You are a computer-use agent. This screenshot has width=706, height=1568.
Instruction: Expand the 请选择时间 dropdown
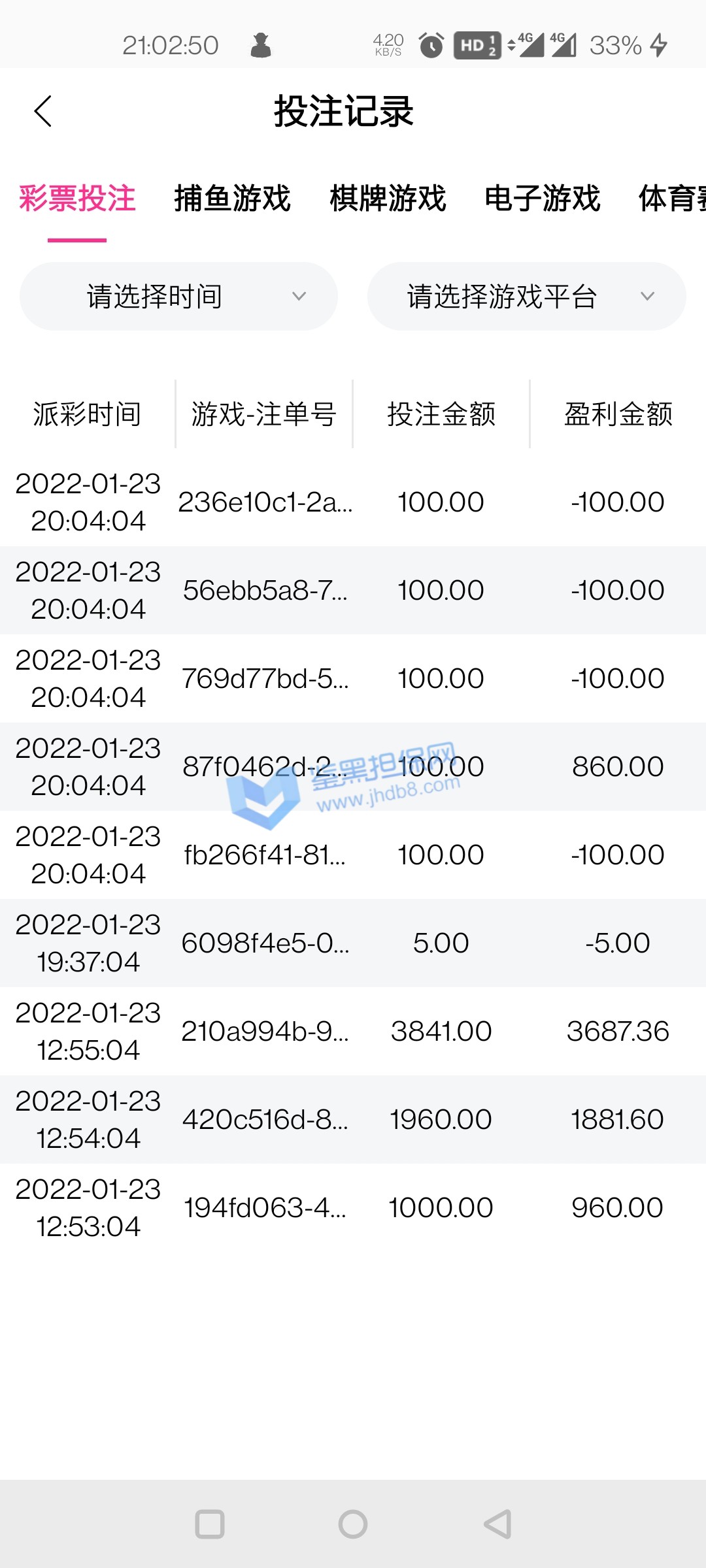pyautogui.click(x=178, y=297)
